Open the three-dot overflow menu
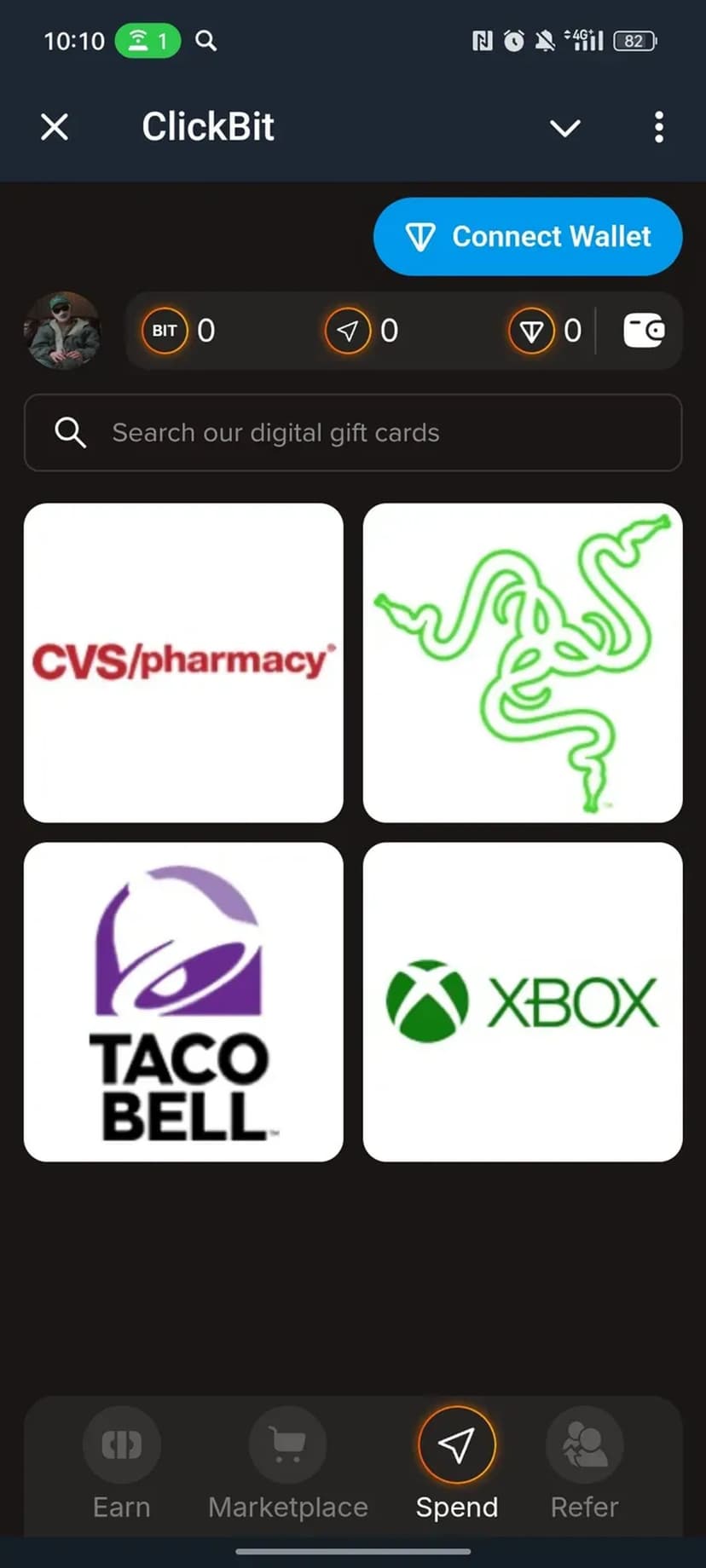This screenshot has height=1568, width=706. [658, 128]
